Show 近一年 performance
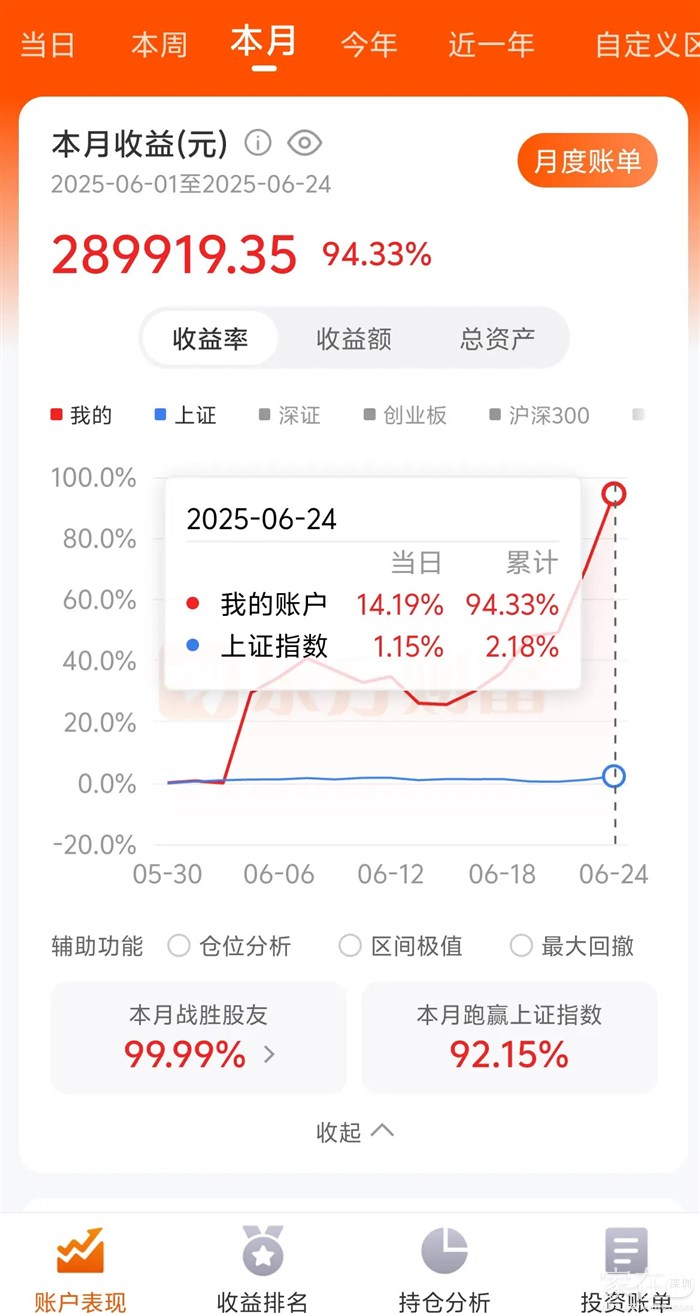 pyautogui.click(x=491, y=45)
